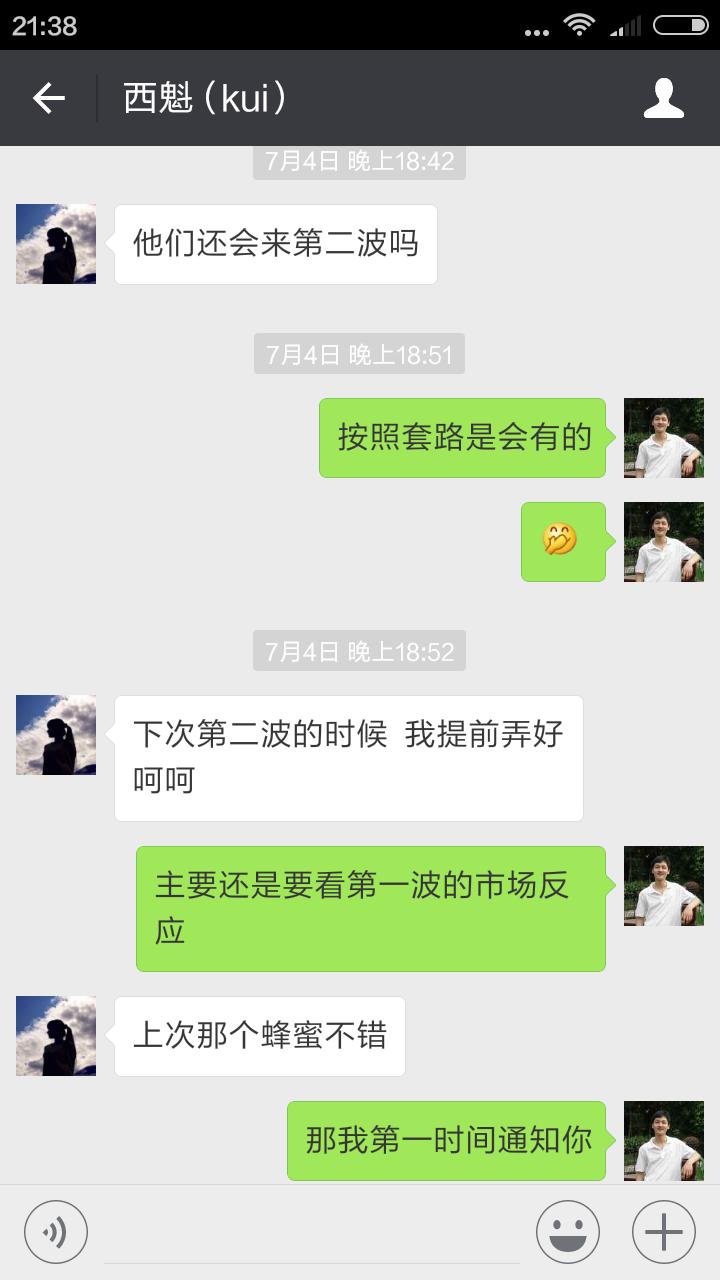Screen dimensions: 720x1280
Task: Tap the message bubble saying 他们还会来第二波吗
Action: (x=276, y=243)
